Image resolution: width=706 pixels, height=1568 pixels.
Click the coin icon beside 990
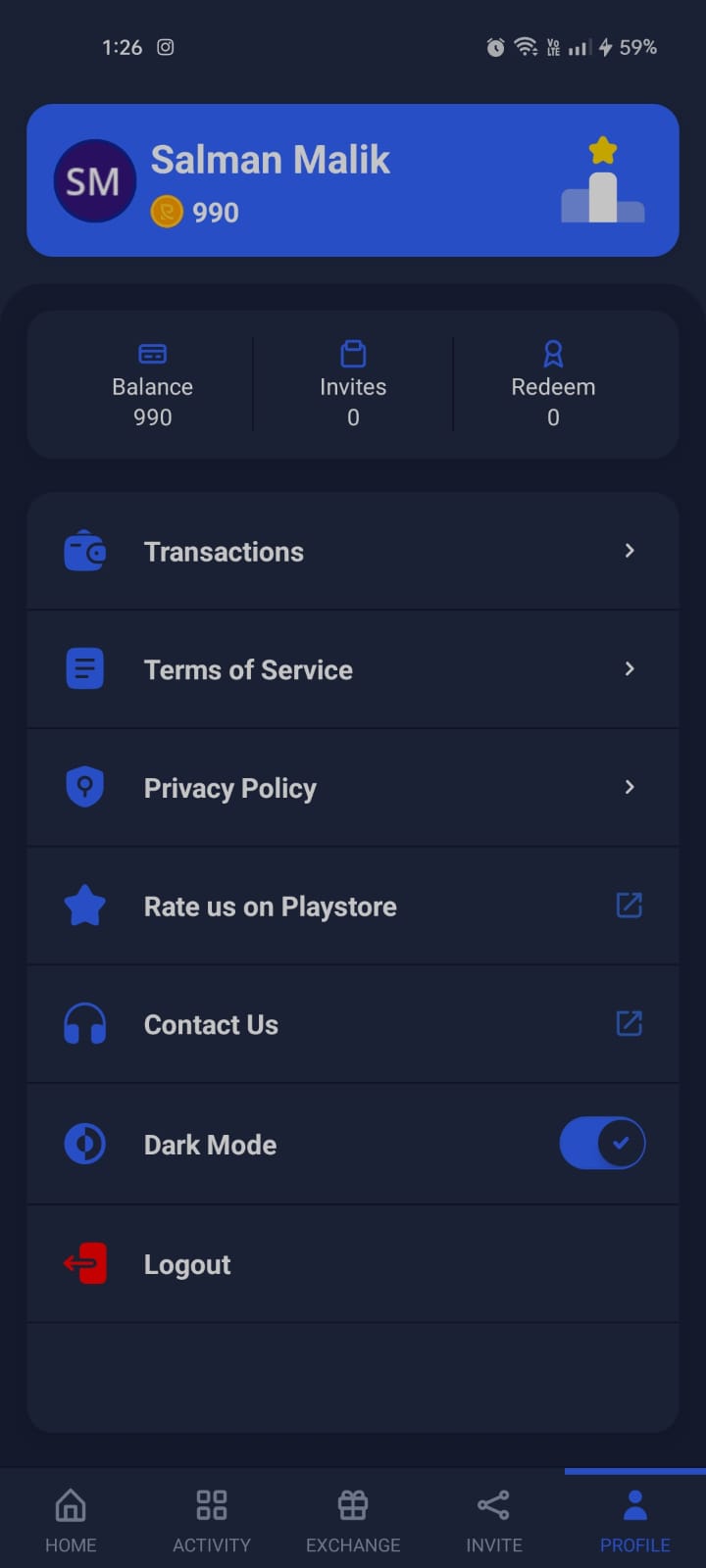tap(167, 212)
